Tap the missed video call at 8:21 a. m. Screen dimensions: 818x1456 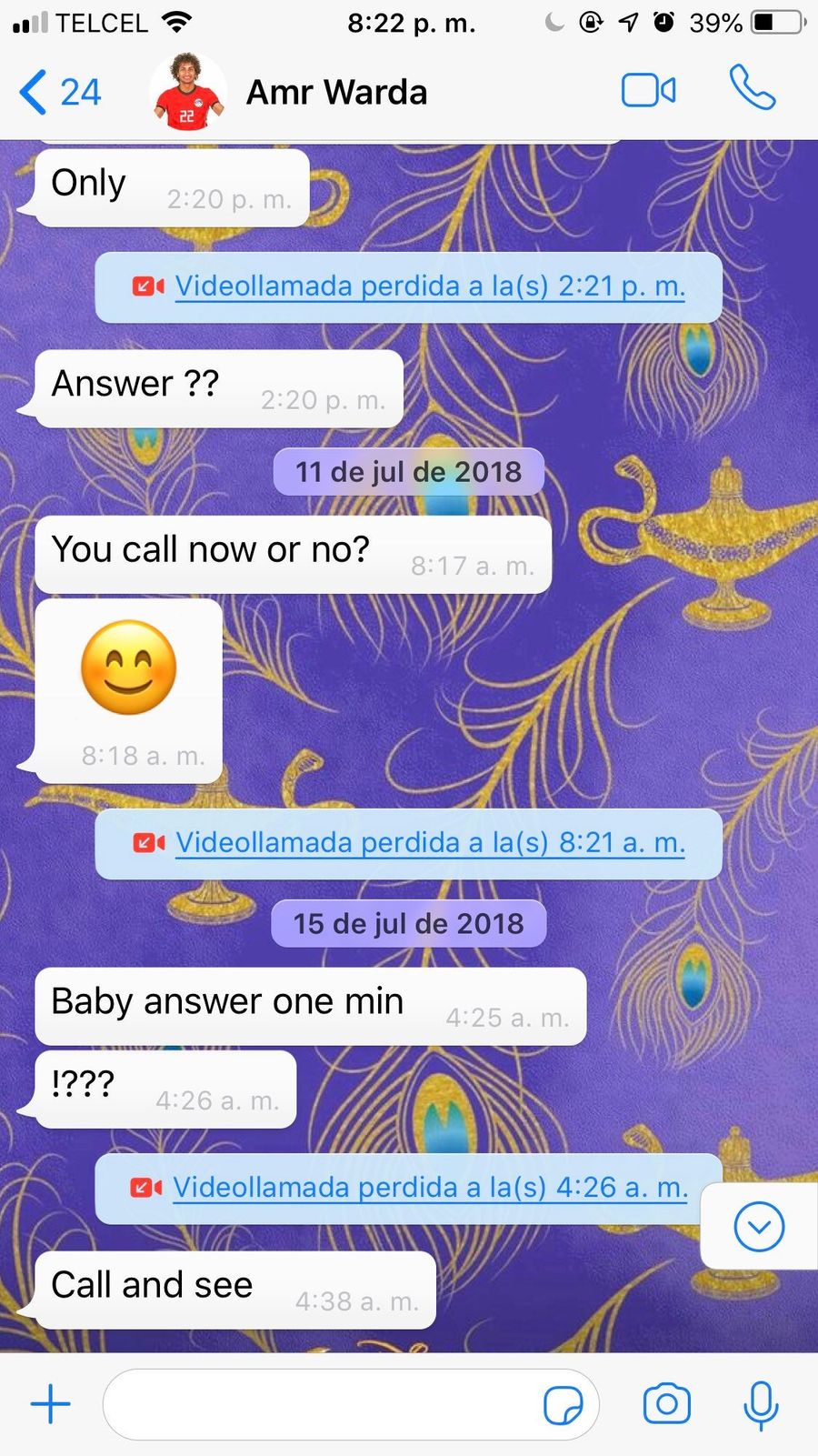coord(429,843)
